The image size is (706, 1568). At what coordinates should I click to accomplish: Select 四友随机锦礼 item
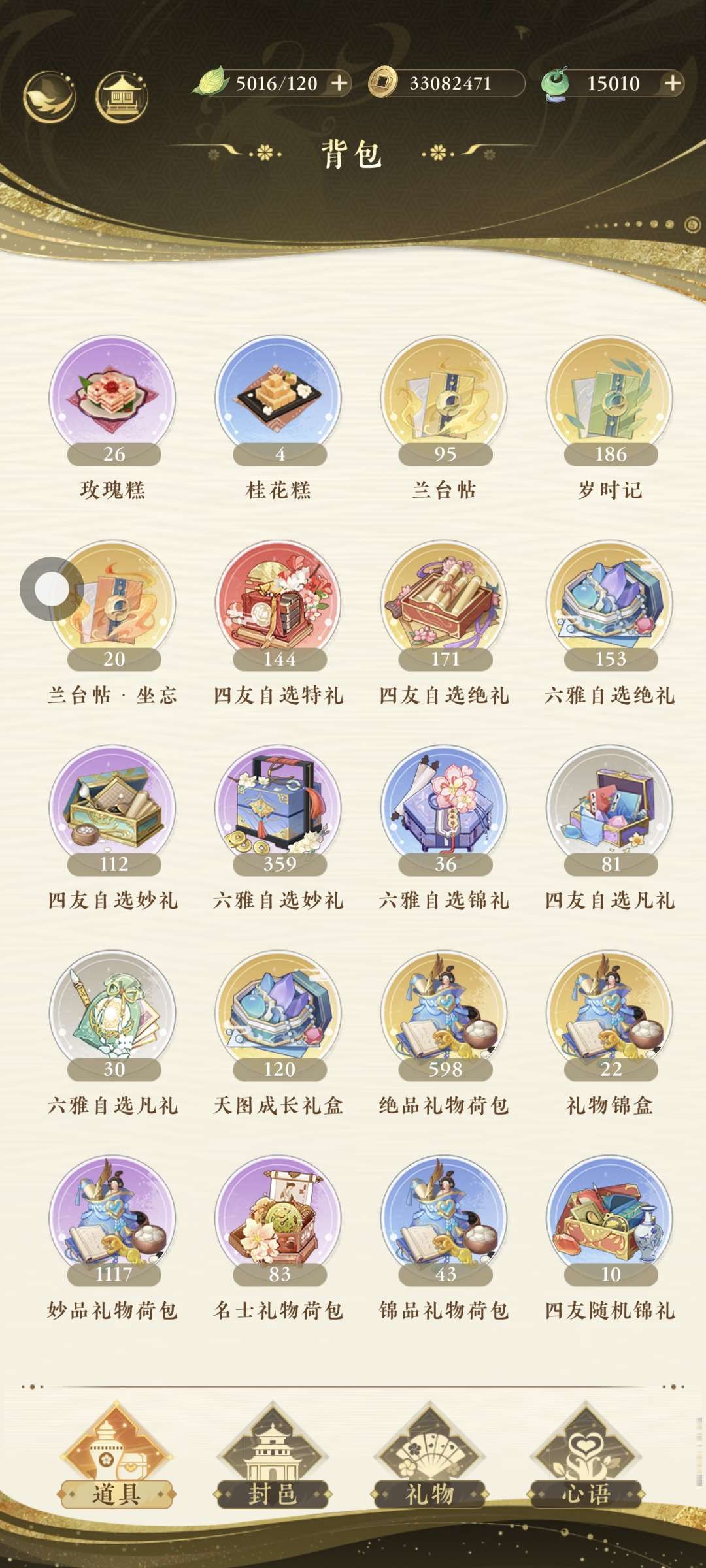[x=610, y=1219]
